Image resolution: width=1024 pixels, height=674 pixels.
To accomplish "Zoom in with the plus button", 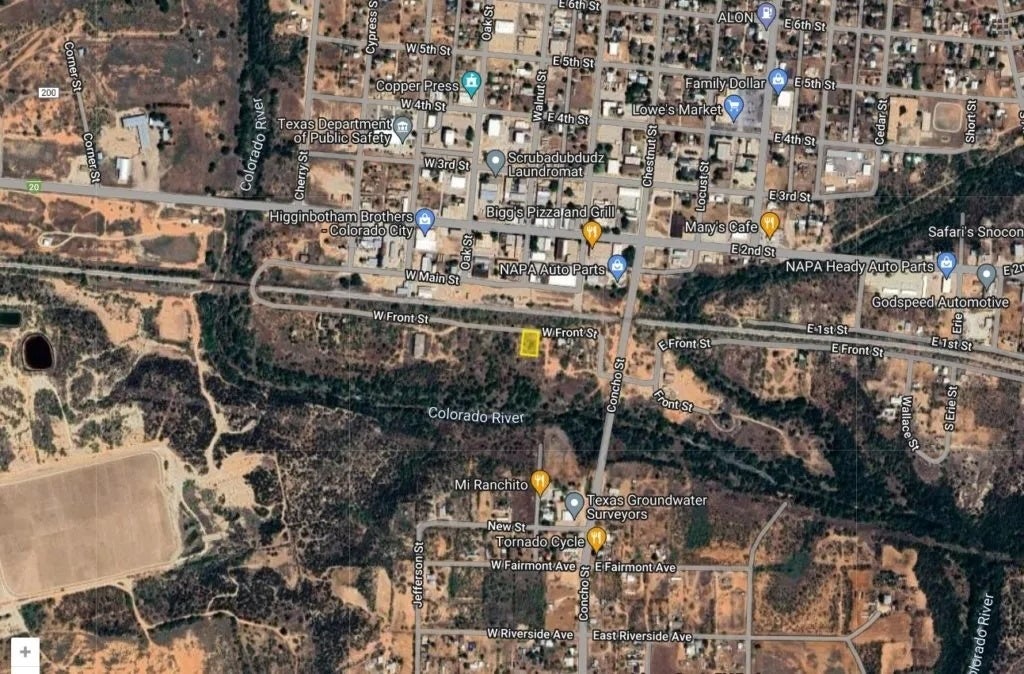I will tap(25, 652).
